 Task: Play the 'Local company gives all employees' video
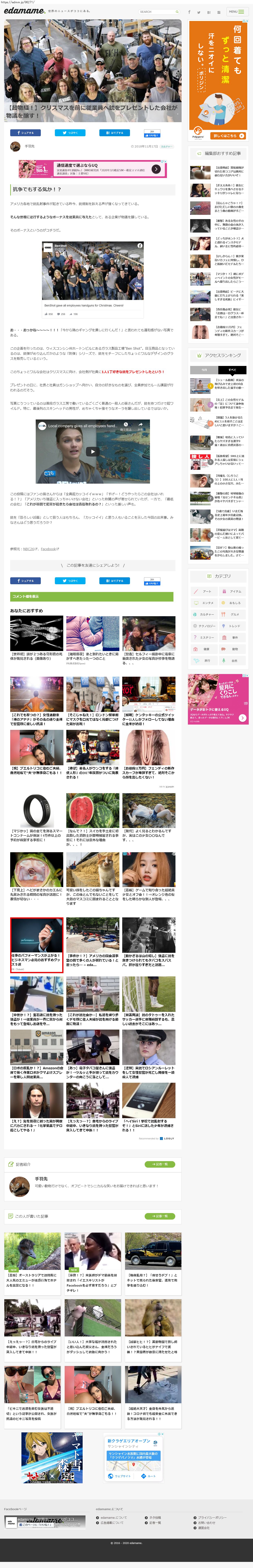pyautogui.click(x=93, y=452)
